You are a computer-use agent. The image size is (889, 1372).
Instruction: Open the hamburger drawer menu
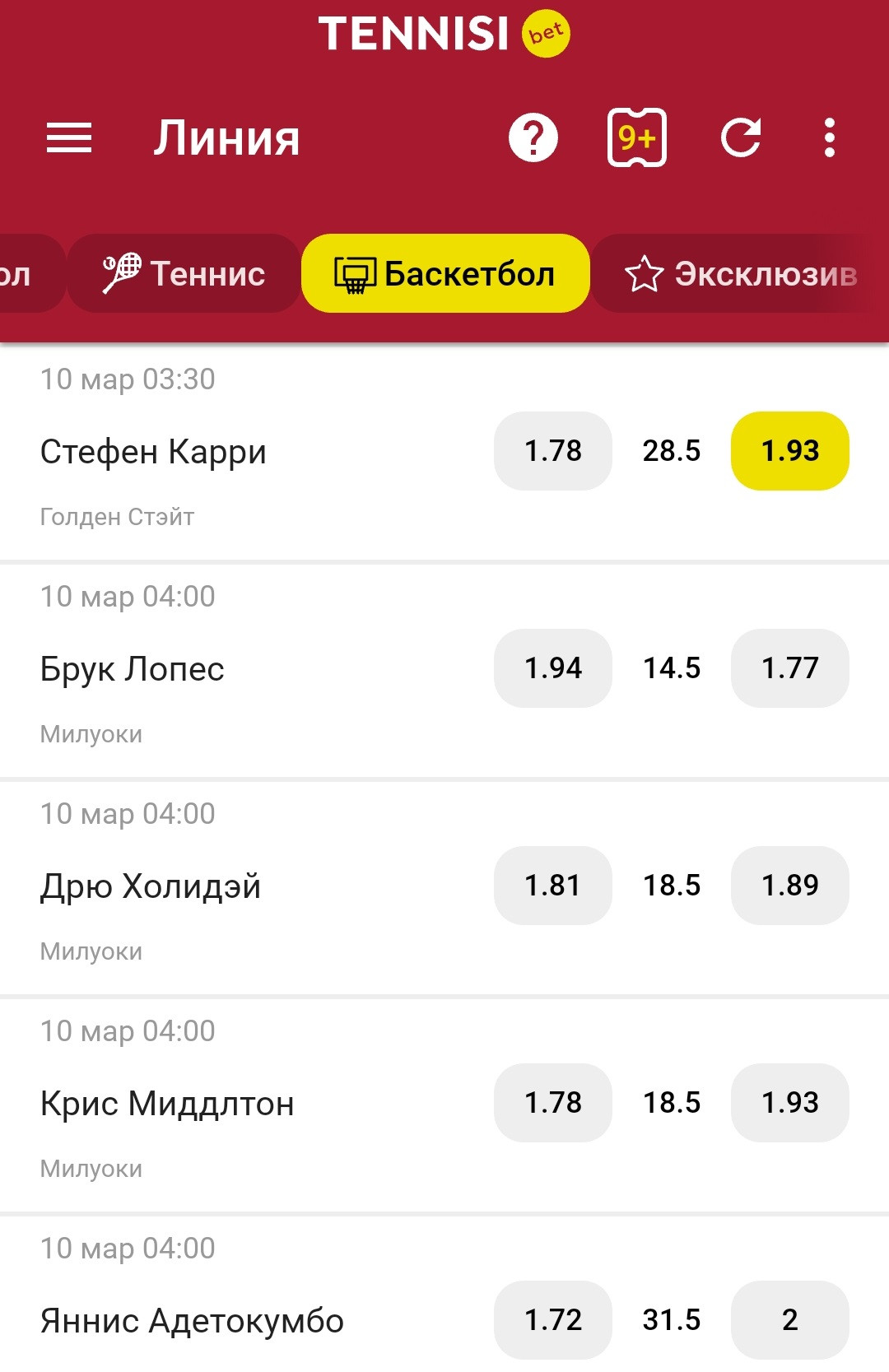pos(69,137)
